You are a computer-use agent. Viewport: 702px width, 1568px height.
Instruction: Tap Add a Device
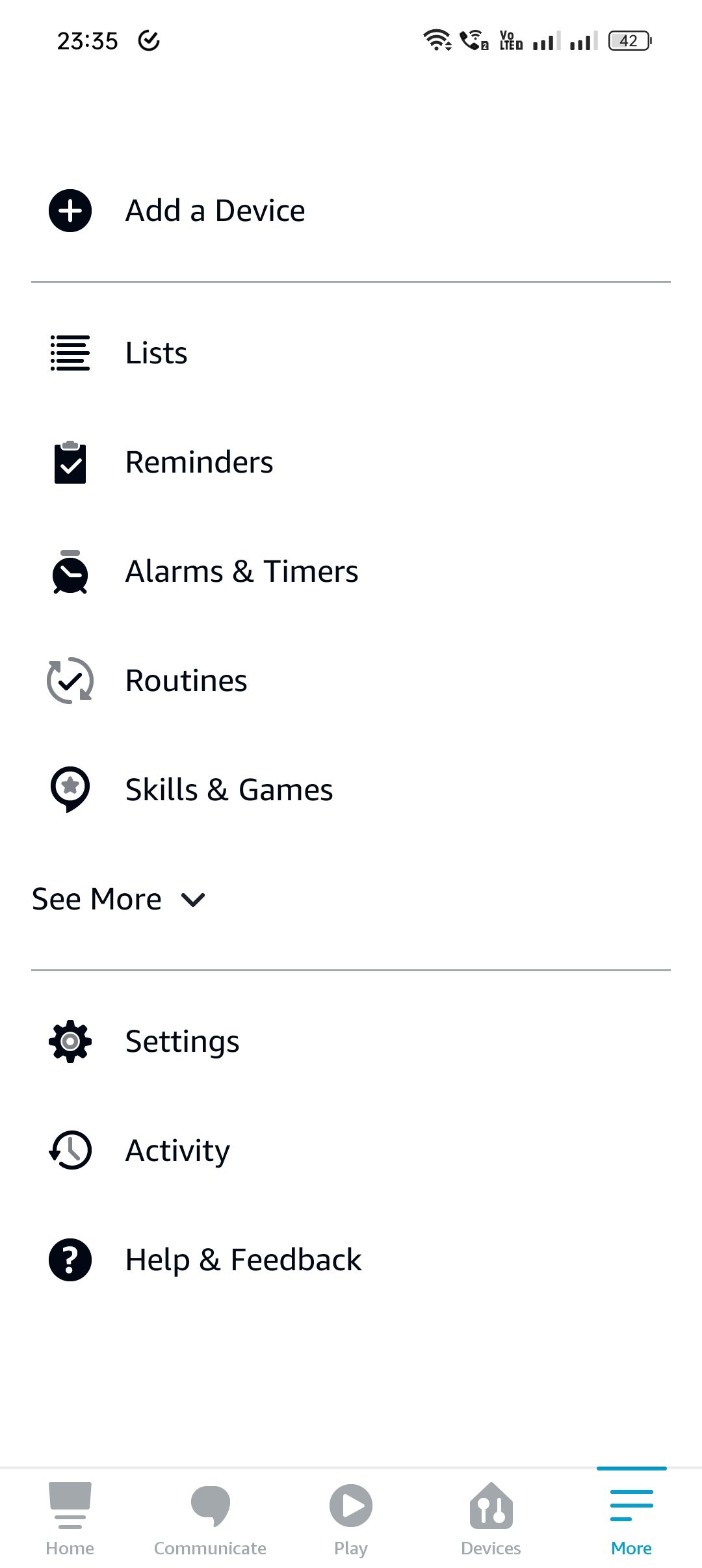pos(214,211)
